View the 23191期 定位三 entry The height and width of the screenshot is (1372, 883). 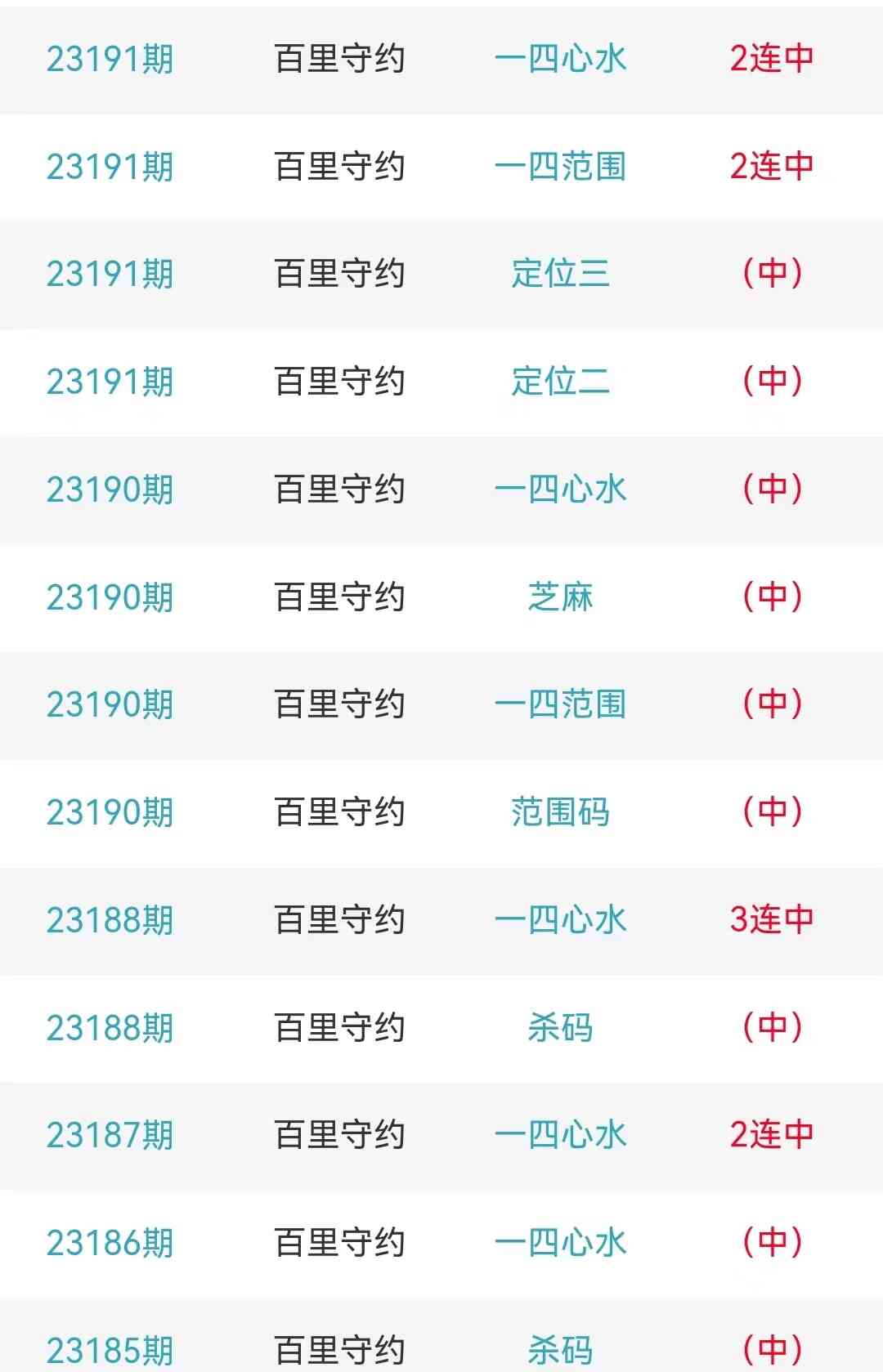tap(560, 274)
